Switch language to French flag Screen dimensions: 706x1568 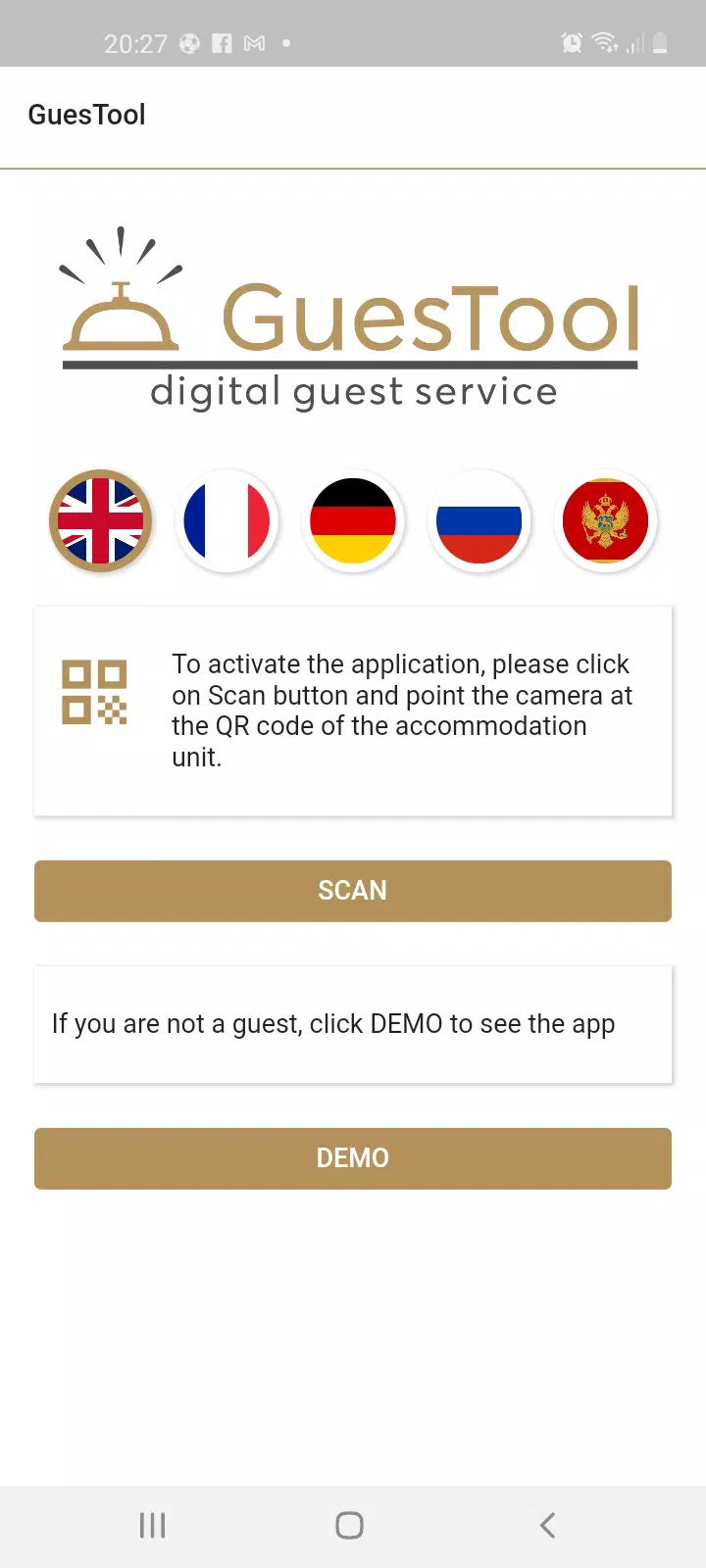227,520
